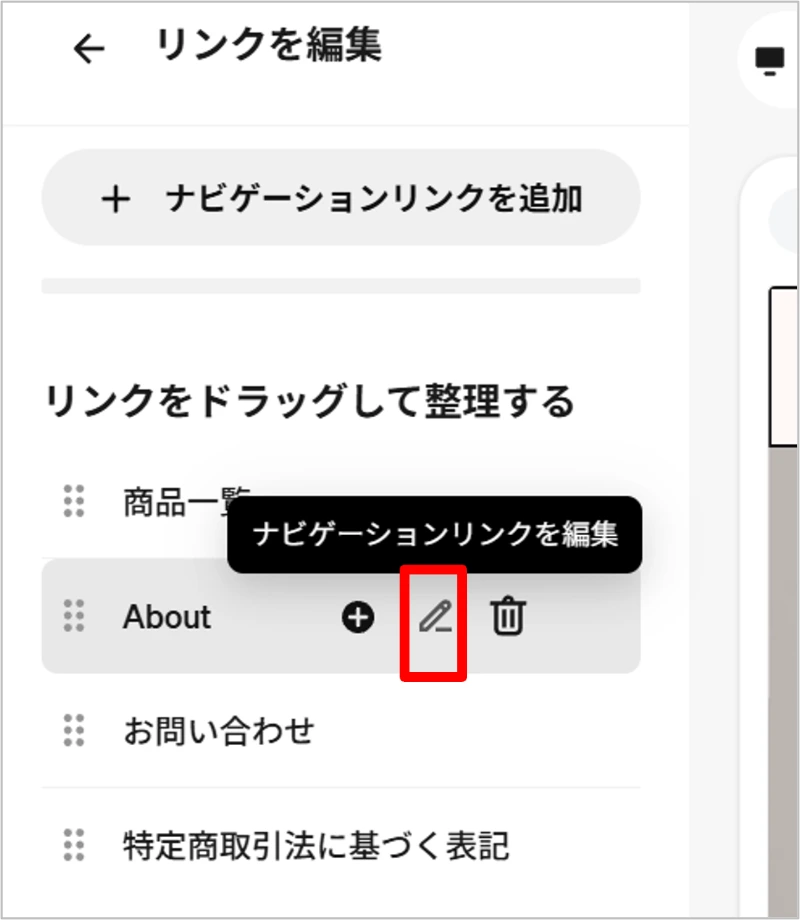Add a sub-link under About
Screen dimensions: 800x920
[357, 618]
